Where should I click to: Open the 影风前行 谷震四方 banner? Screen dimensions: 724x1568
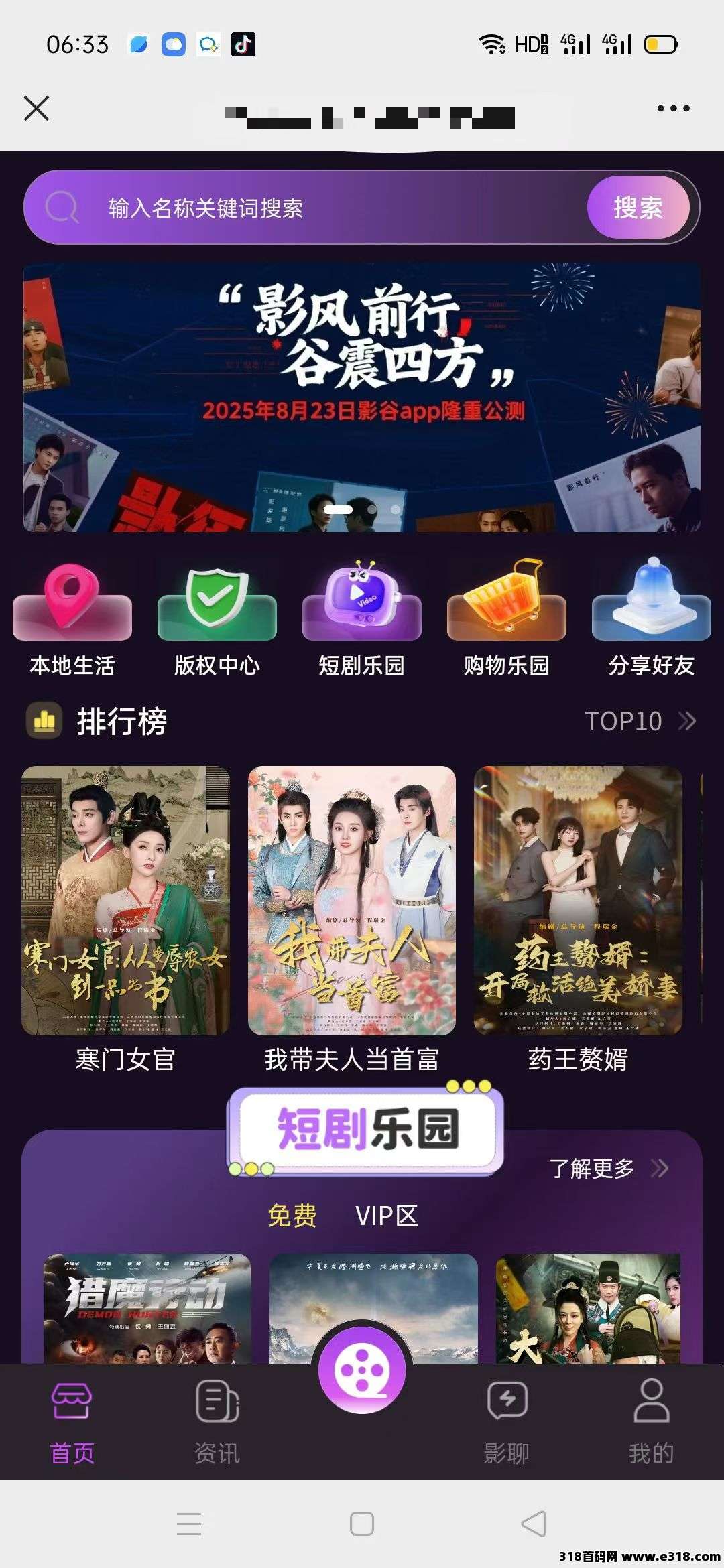coord(362,397)
